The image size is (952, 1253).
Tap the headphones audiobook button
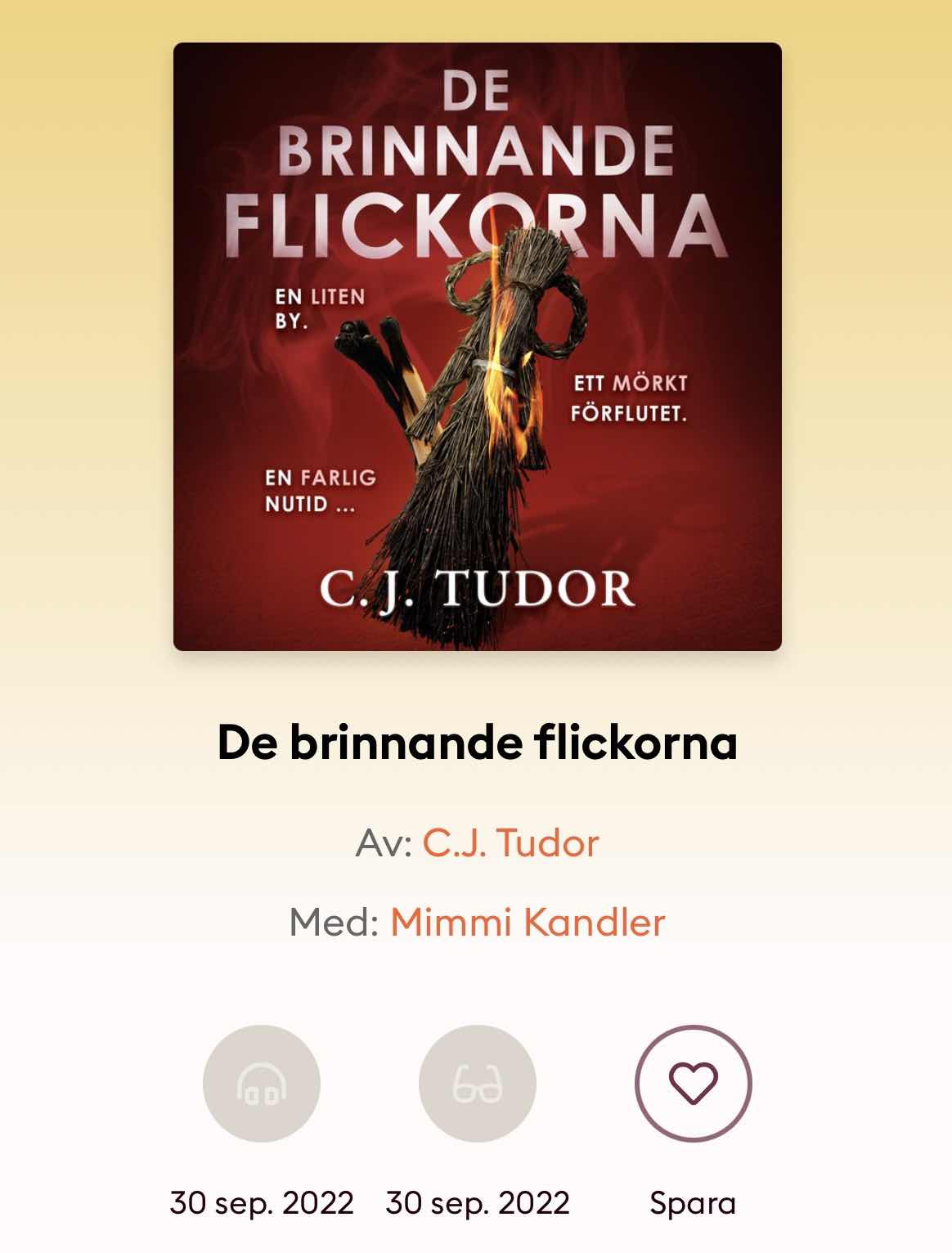261,1083
